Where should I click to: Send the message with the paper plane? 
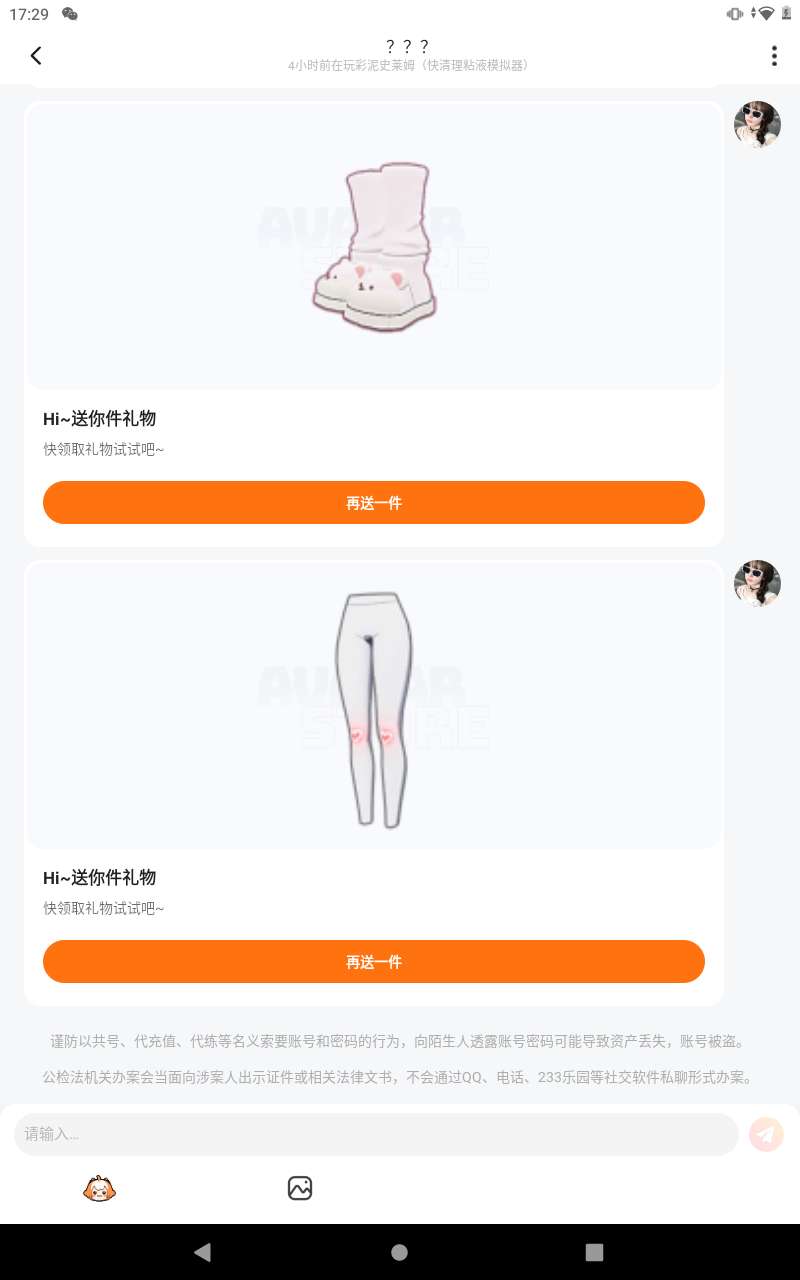click(766, 1134)
